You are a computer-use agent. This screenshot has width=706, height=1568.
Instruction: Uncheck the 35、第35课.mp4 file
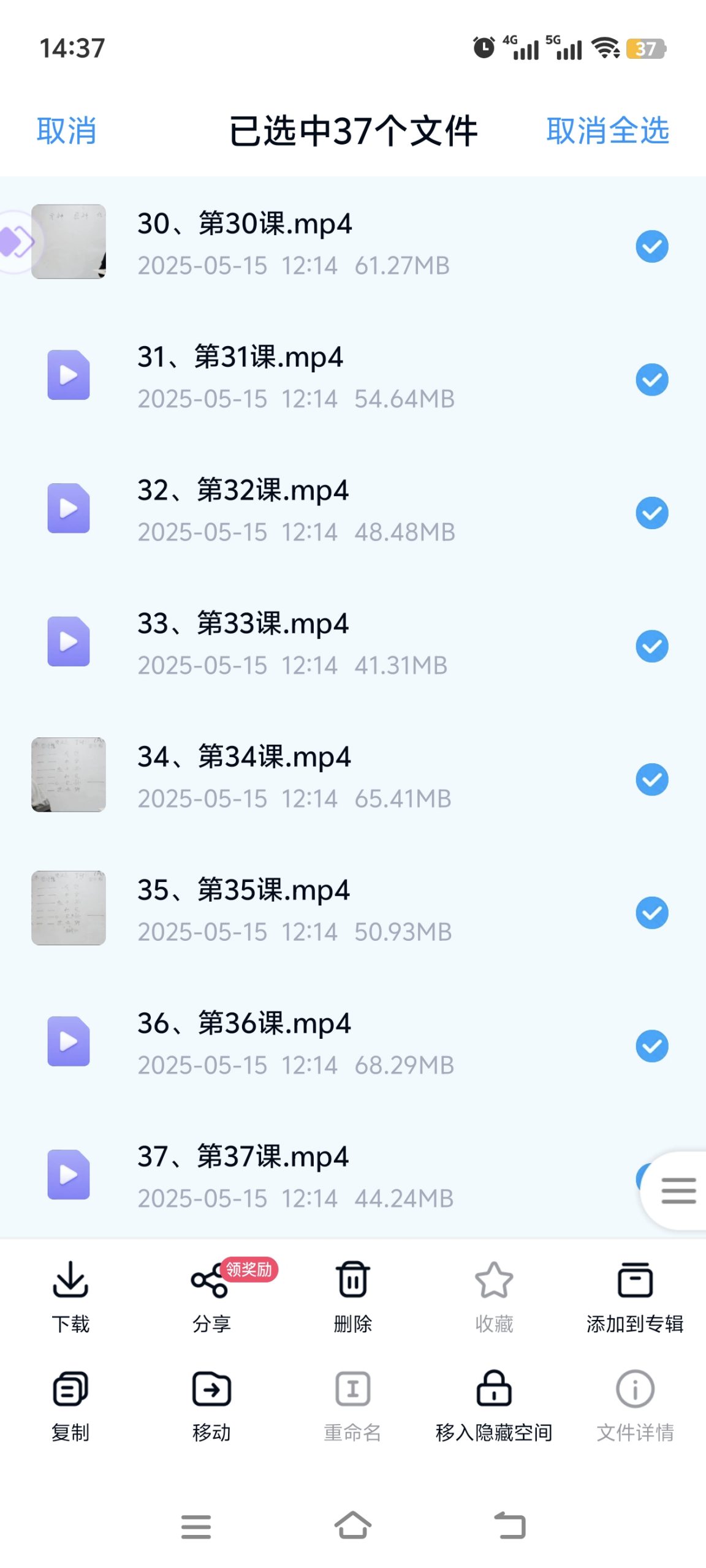[651, 913]
